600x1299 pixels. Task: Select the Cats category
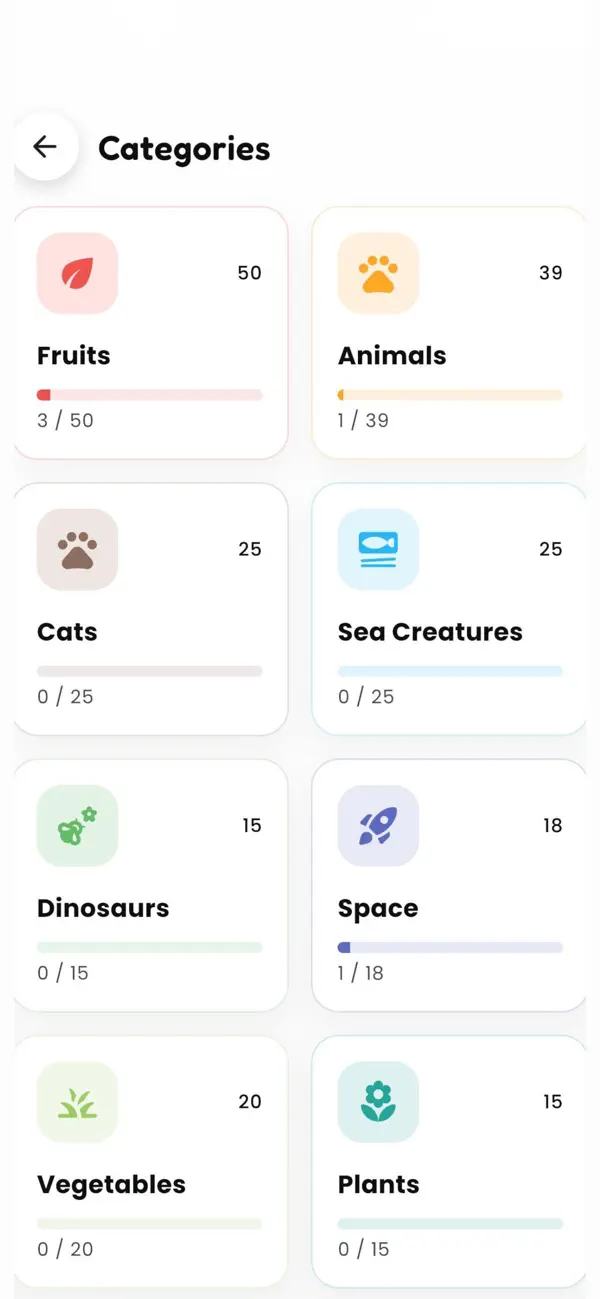tap(151, 609)
